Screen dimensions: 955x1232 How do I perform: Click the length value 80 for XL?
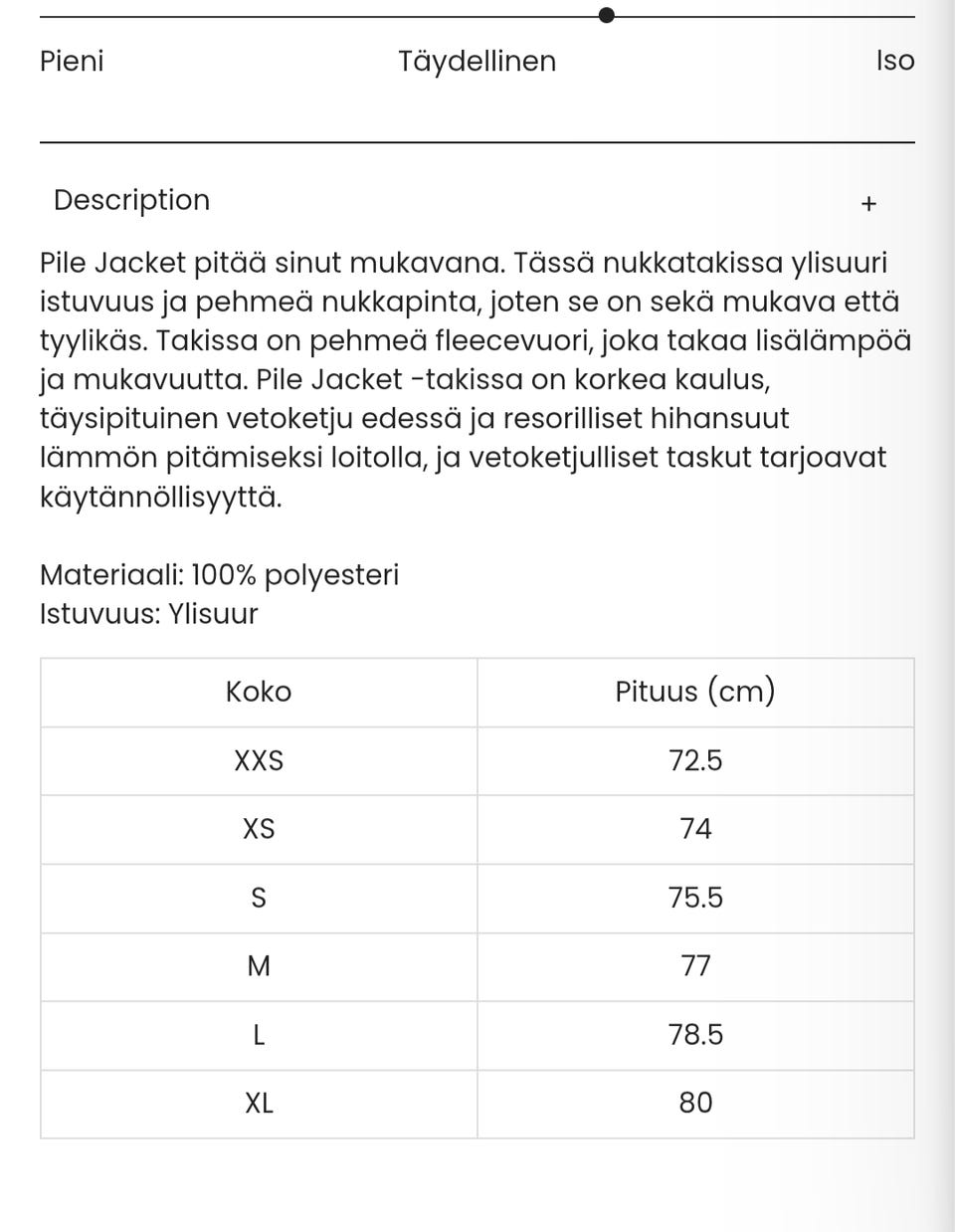[695, 1104]
